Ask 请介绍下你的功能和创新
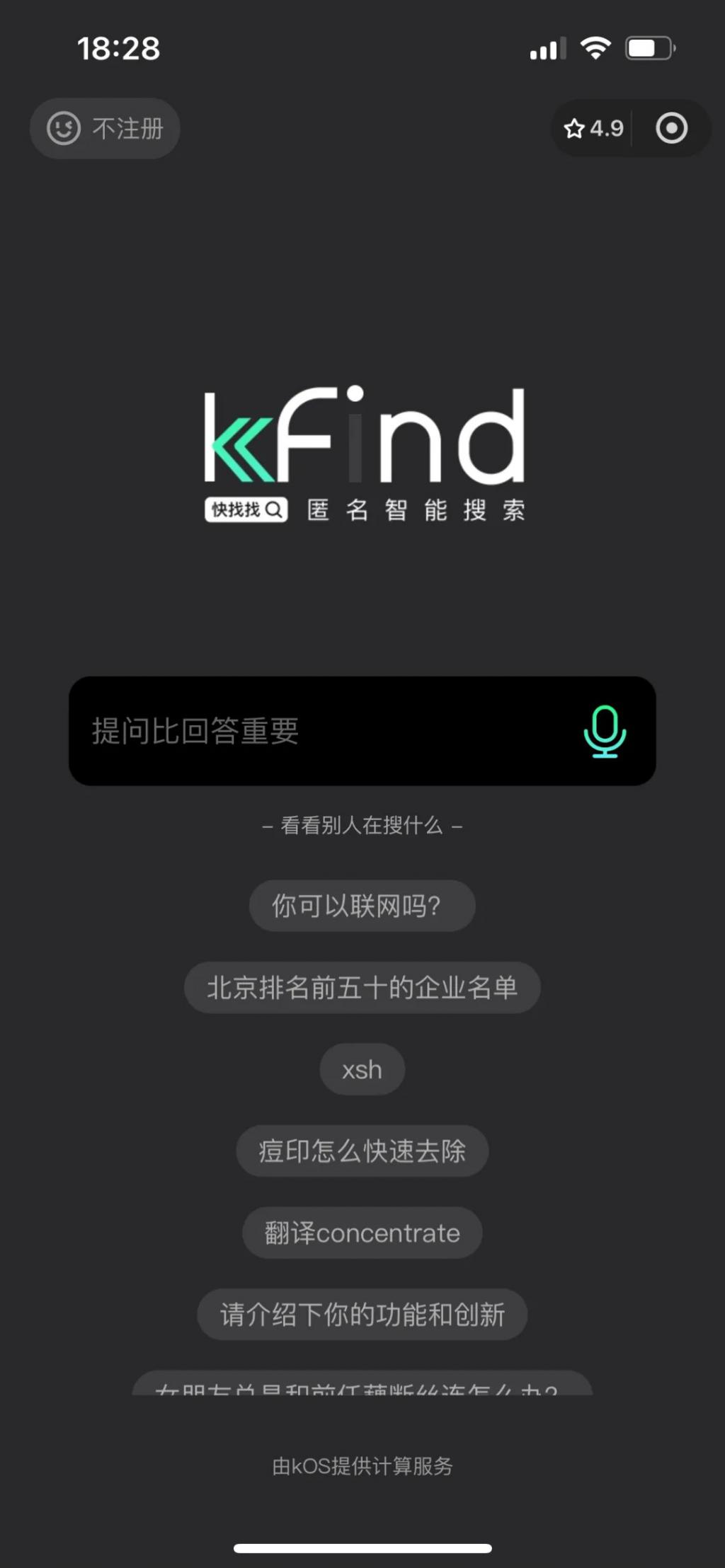 click(x=362, y=1315)
